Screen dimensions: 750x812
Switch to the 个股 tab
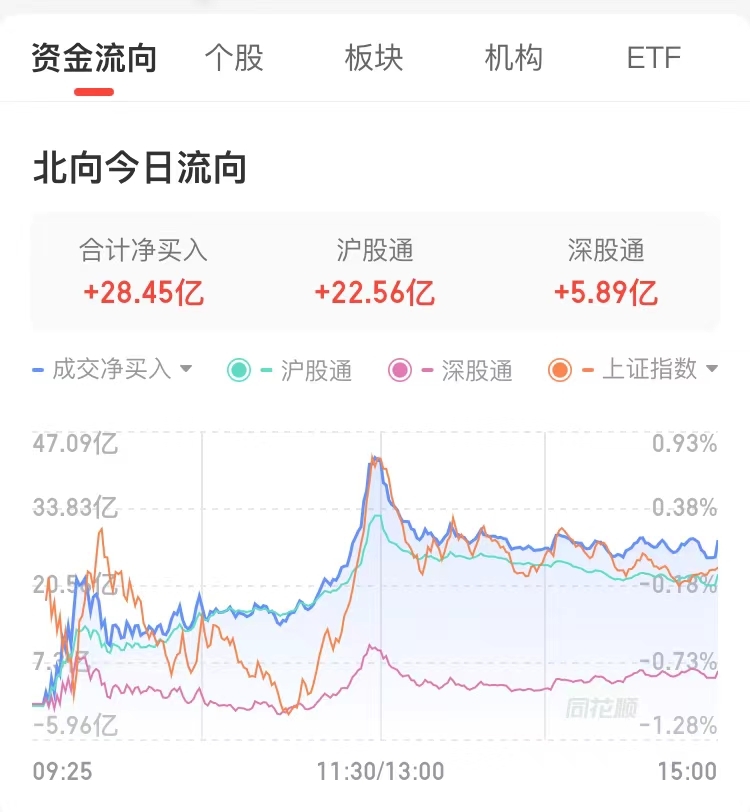click(233, 58)
